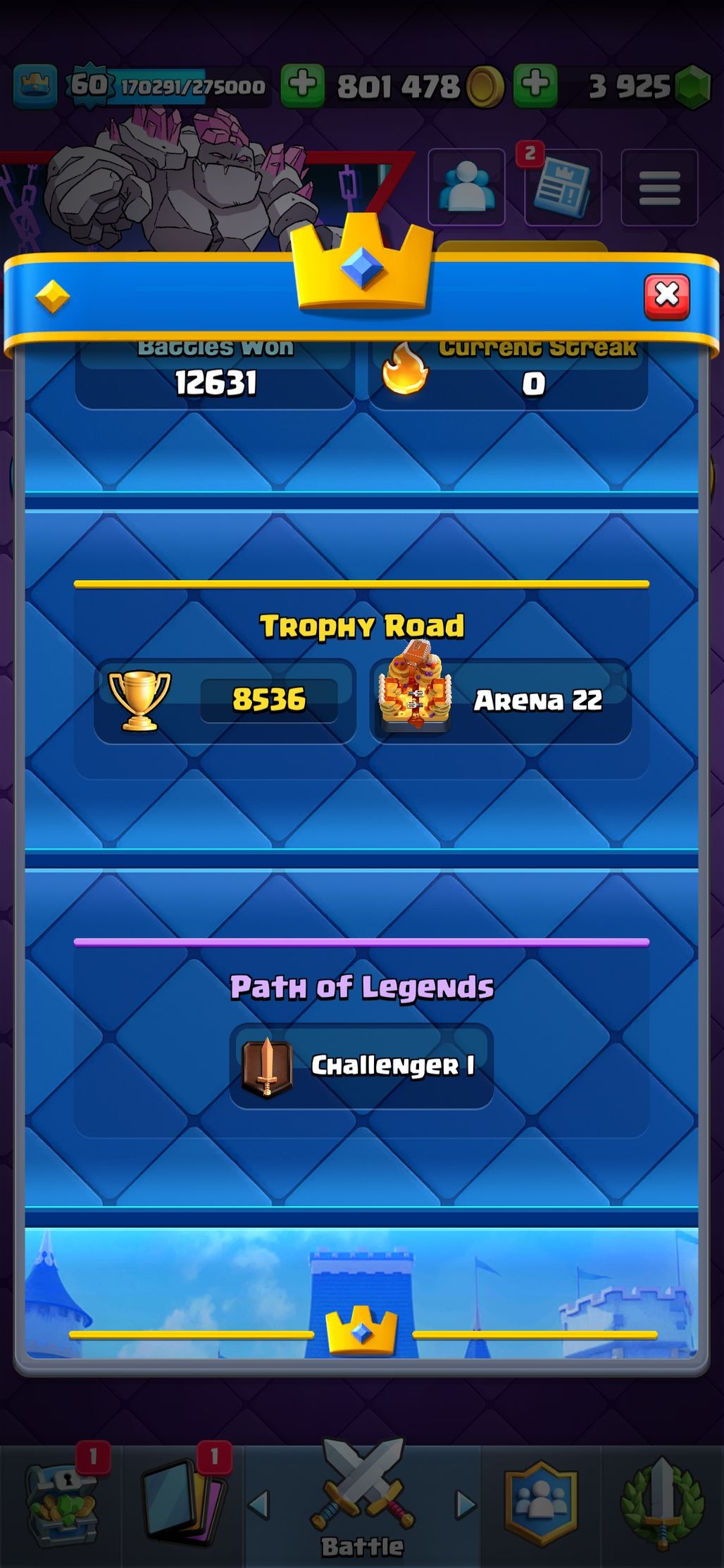
Task: Open Arena 22 details
Action: (x=500, y=701)
